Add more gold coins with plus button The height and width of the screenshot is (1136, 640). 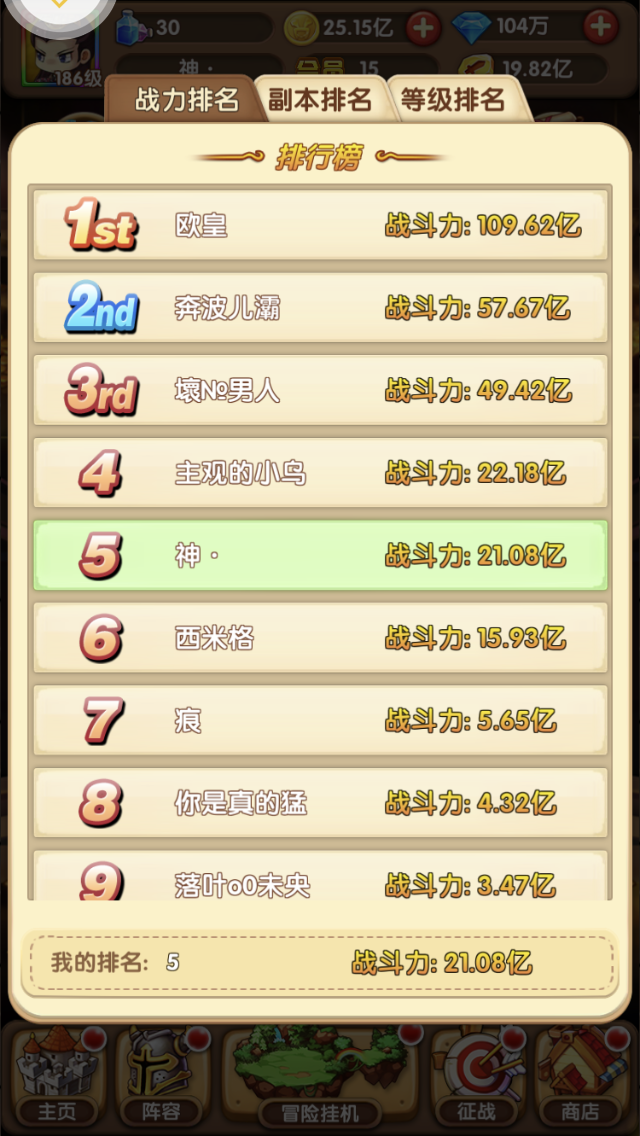[x=423, y=28]
